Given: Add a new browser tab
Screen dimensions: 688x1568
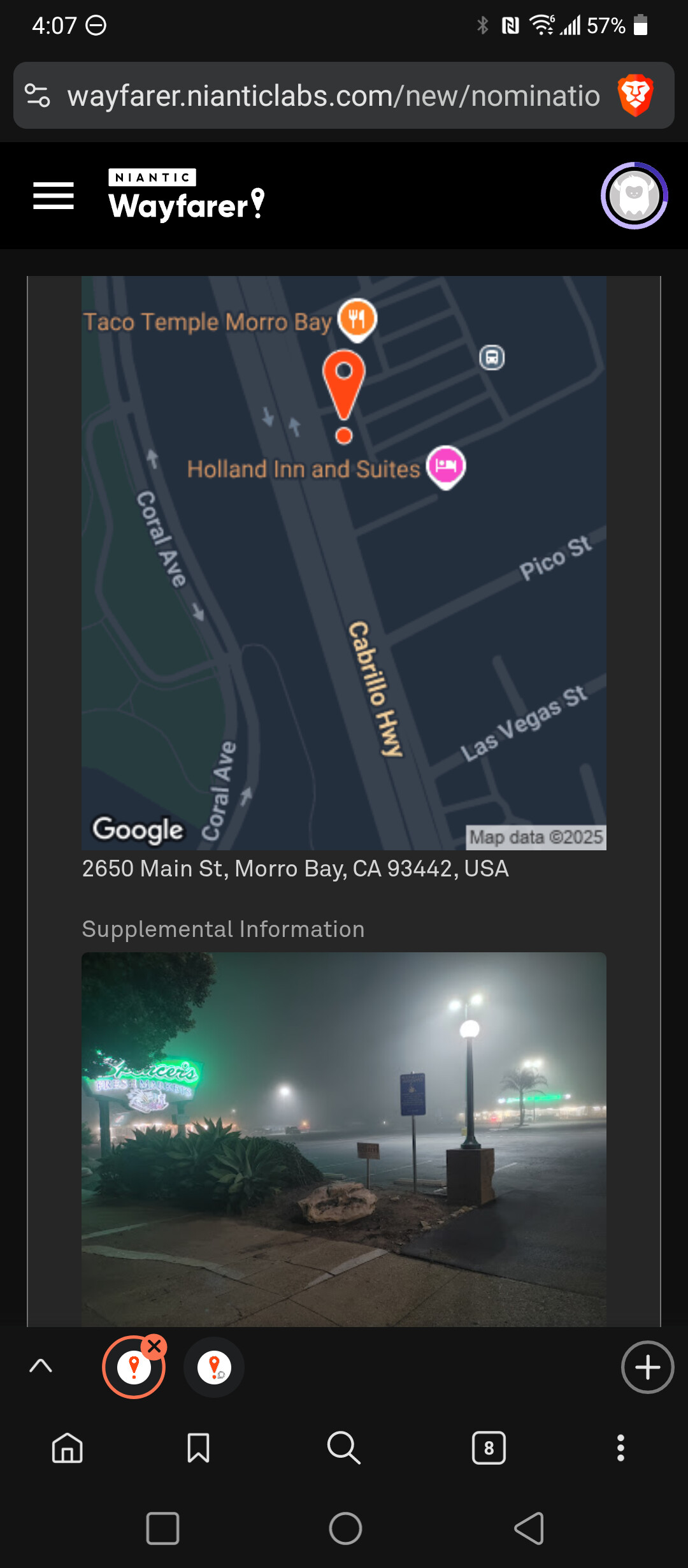Looking at the screenshot, I should 647,1367.
